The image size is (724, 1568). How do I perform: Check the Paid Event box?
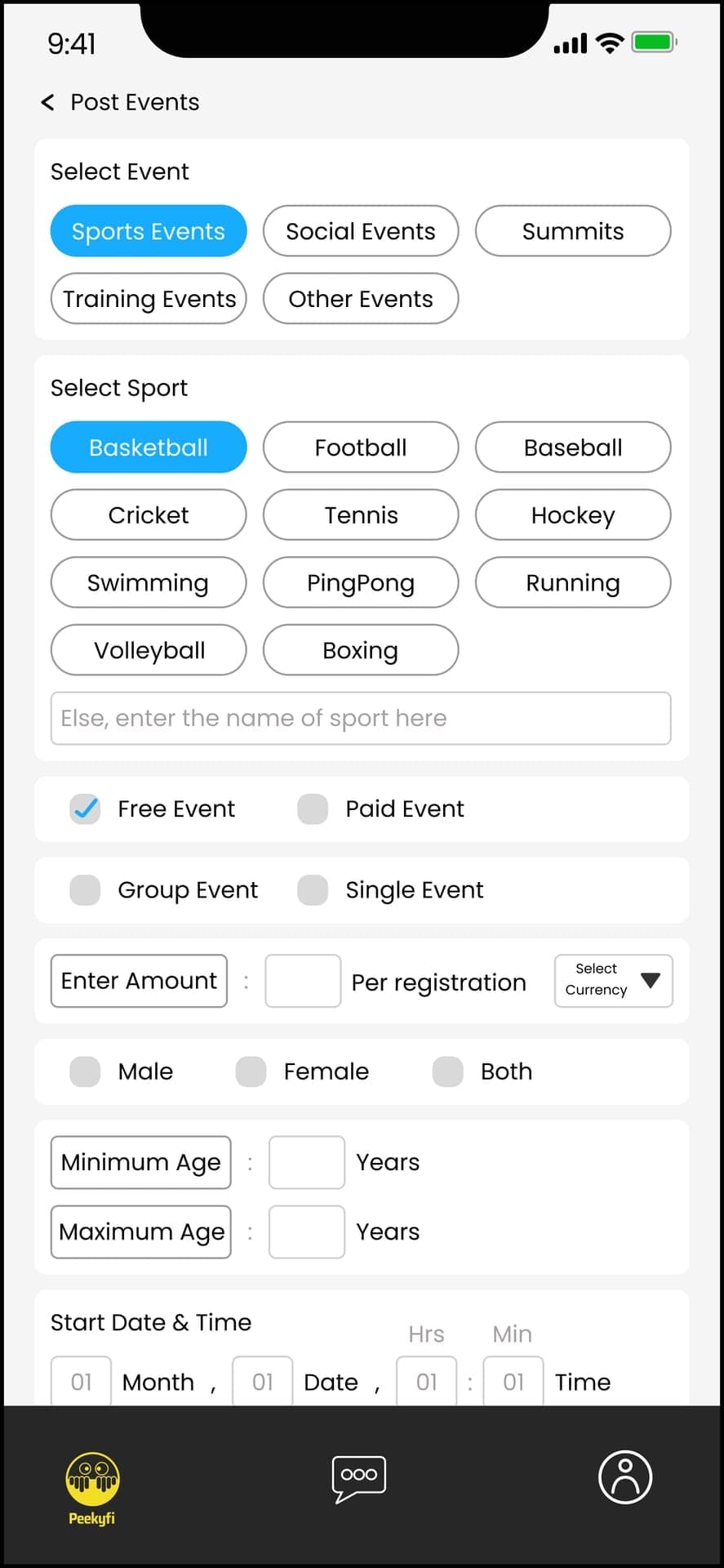[313, 809]
